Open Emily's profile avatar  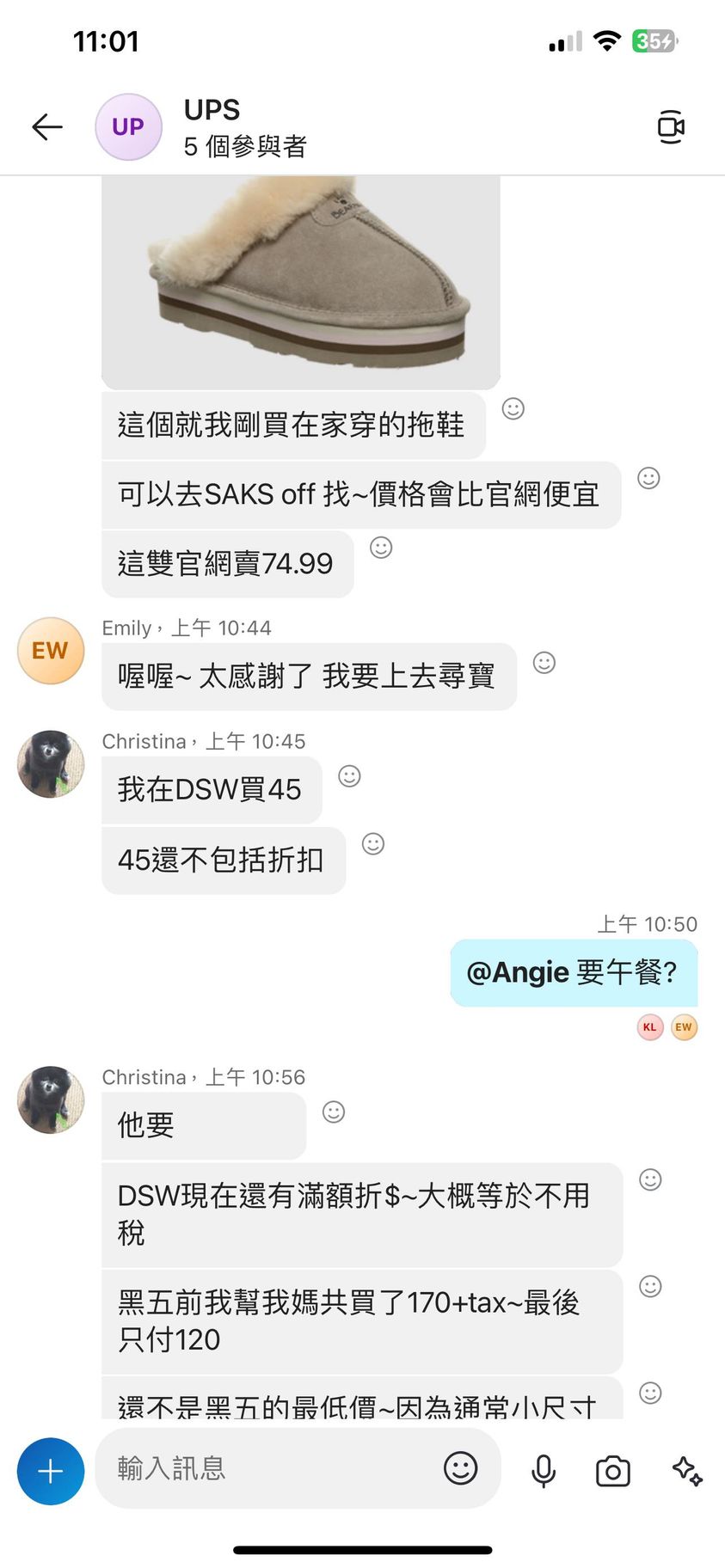[x=51, y=651]
